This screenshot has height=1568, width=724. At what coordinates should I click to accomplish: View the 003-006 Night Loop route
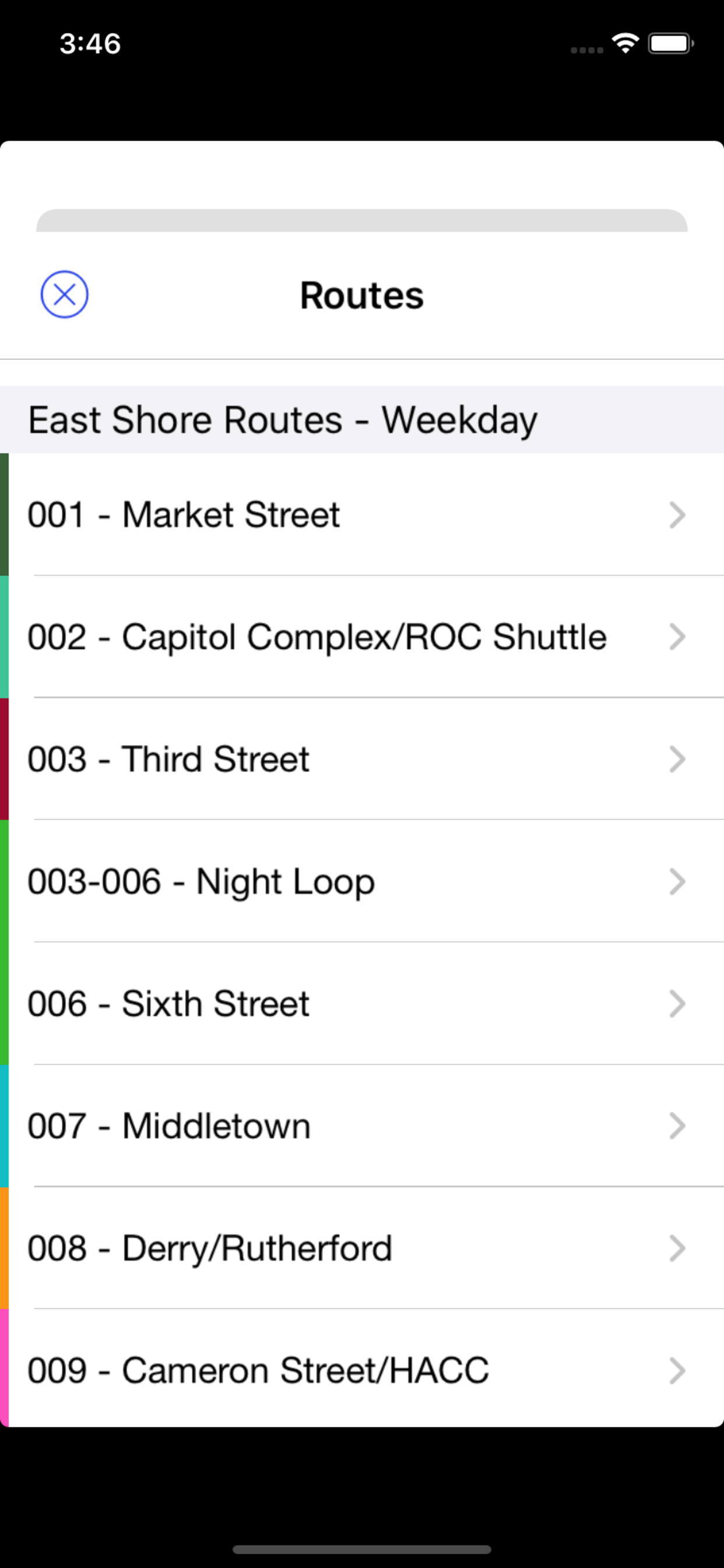pos(362,881)
